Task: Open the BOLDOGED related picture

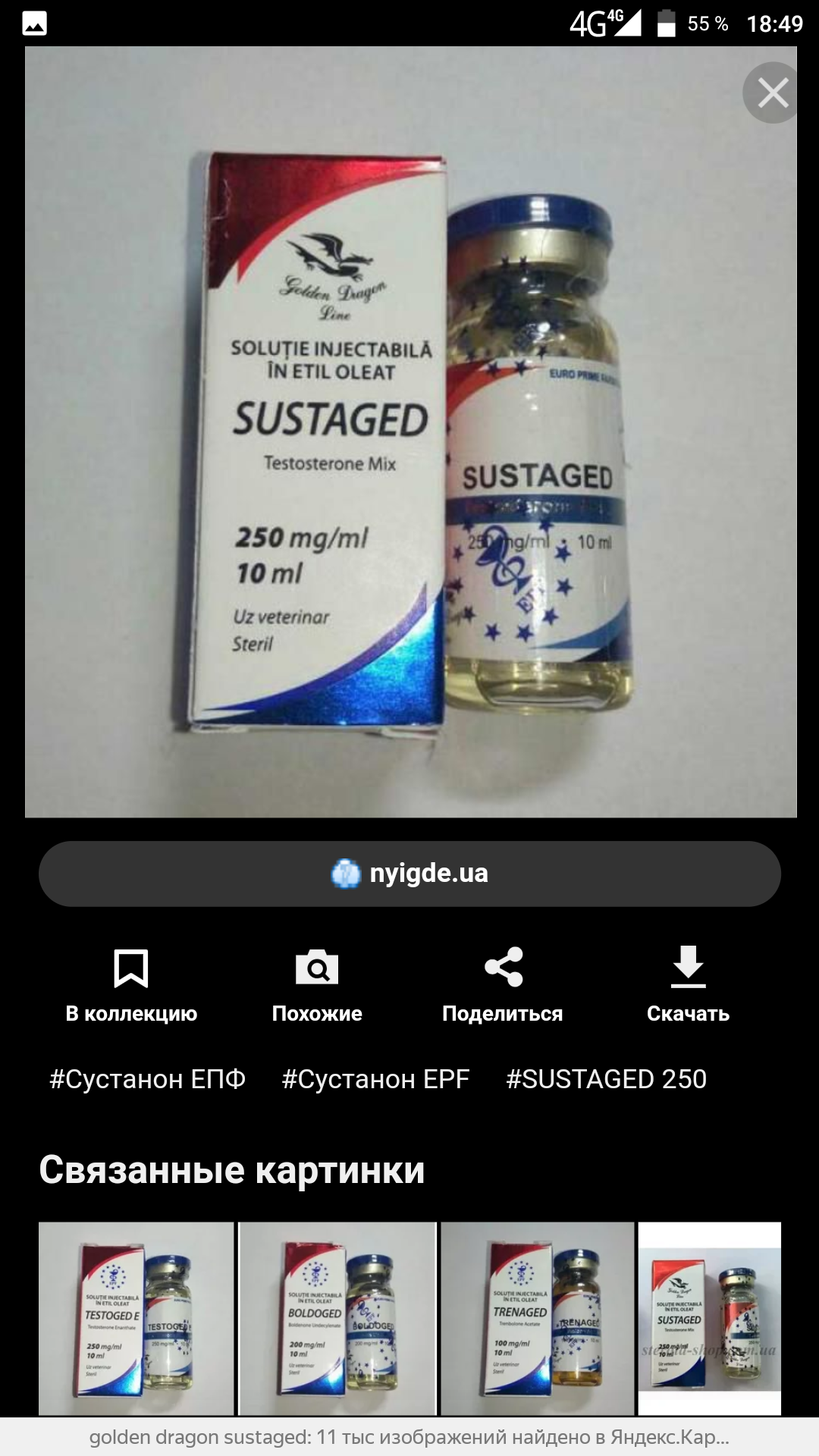Action: coord(337,1318)
